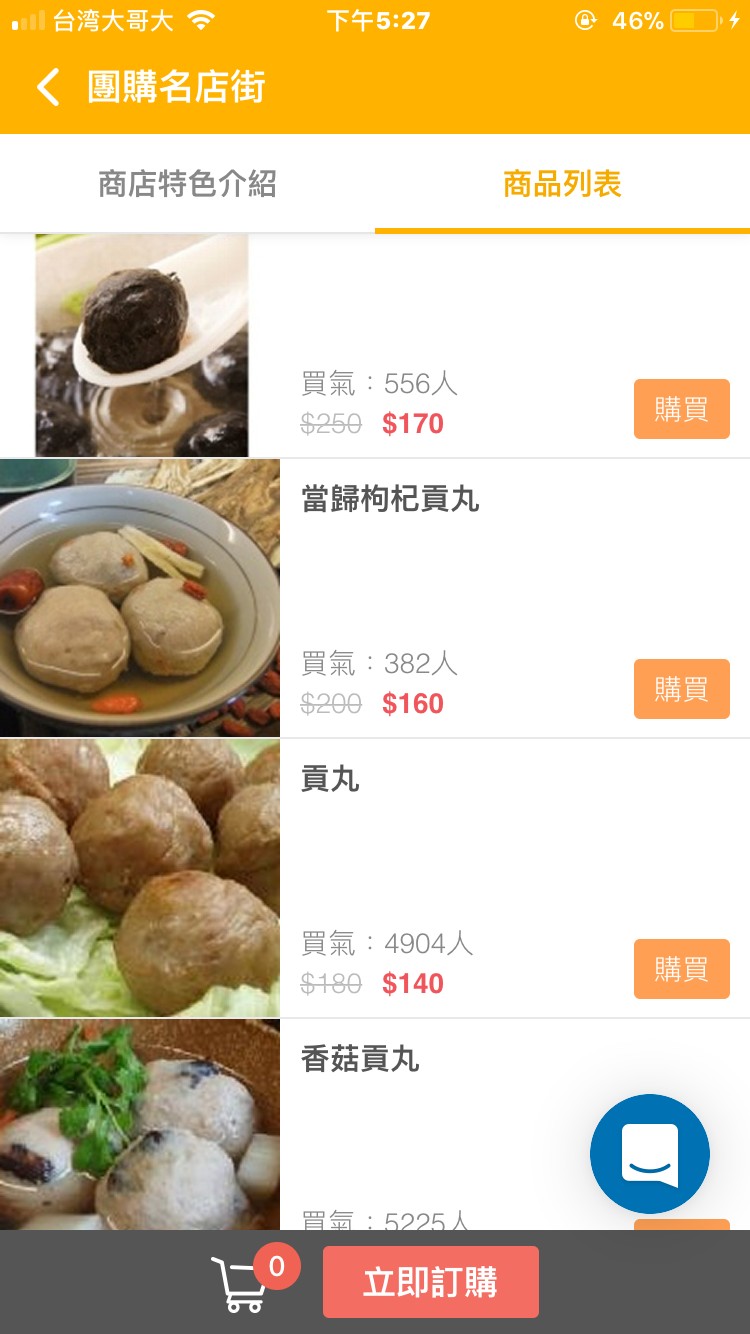
Task: Tap the 立即訂購 order button
Action: pyautogui.click(x=430, y=1282)
